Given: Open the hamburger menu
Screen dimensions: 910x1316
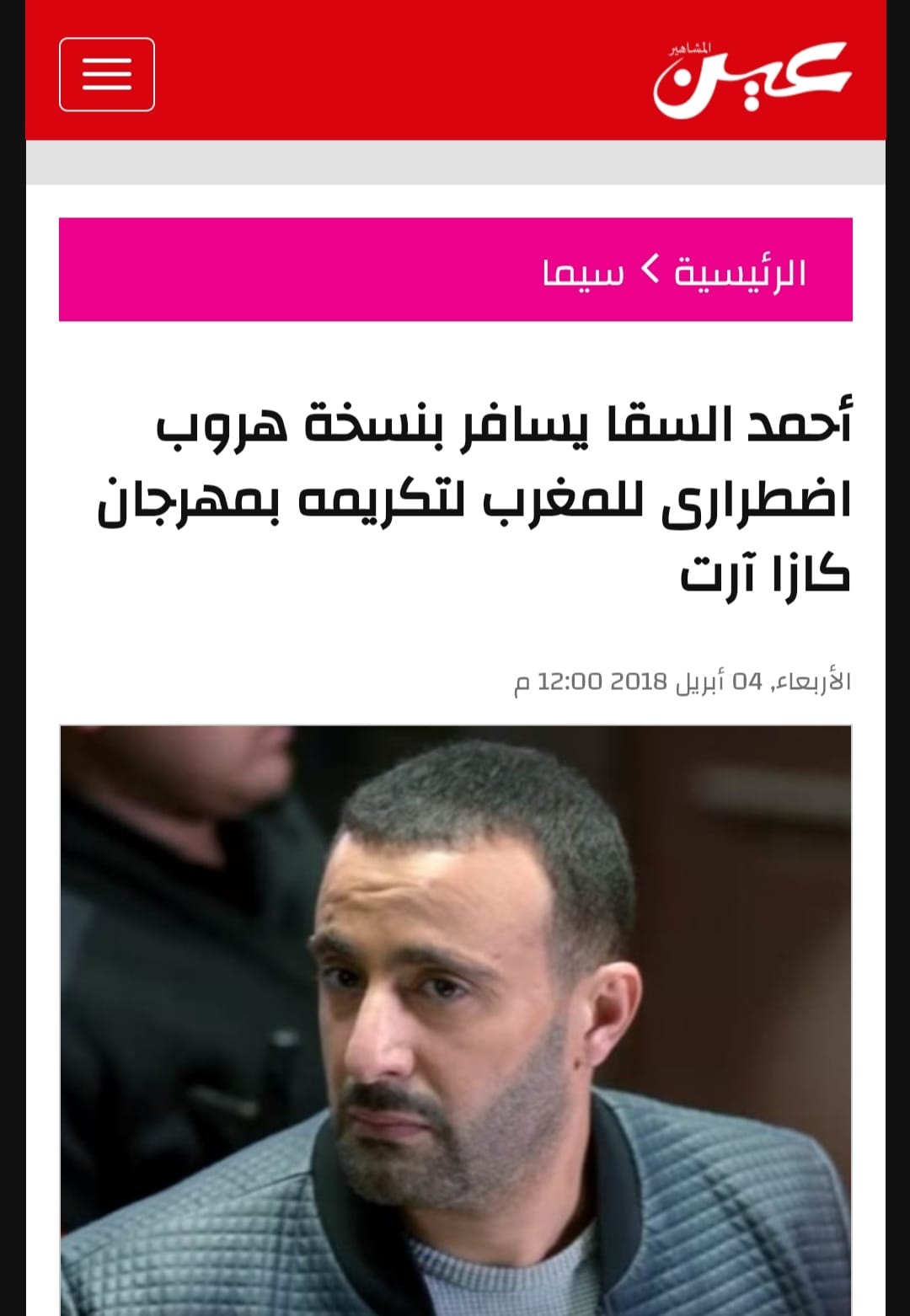Looking at the screenshot, I should [107, 74].
